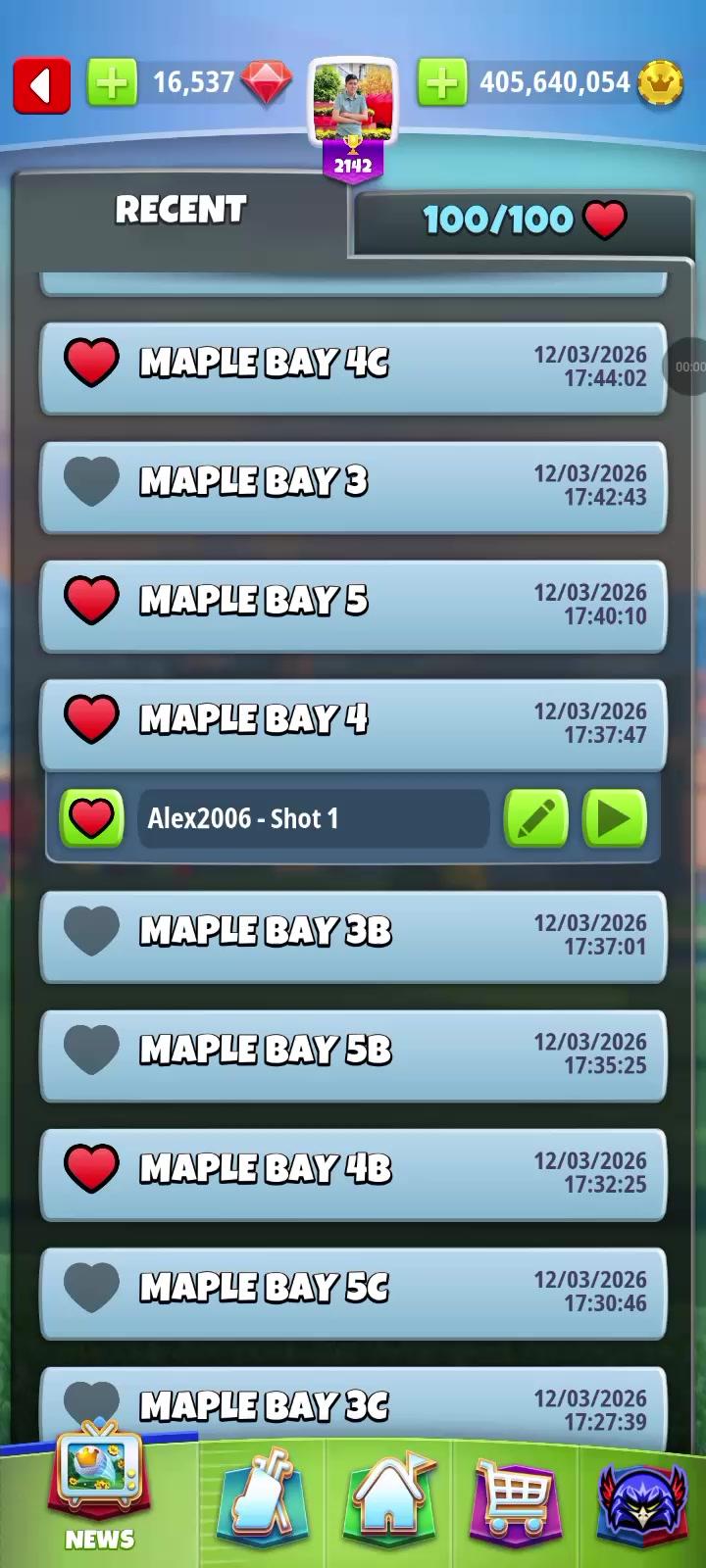Switch to the Recent tab
706x1568 pixels.
pos(180,210)
